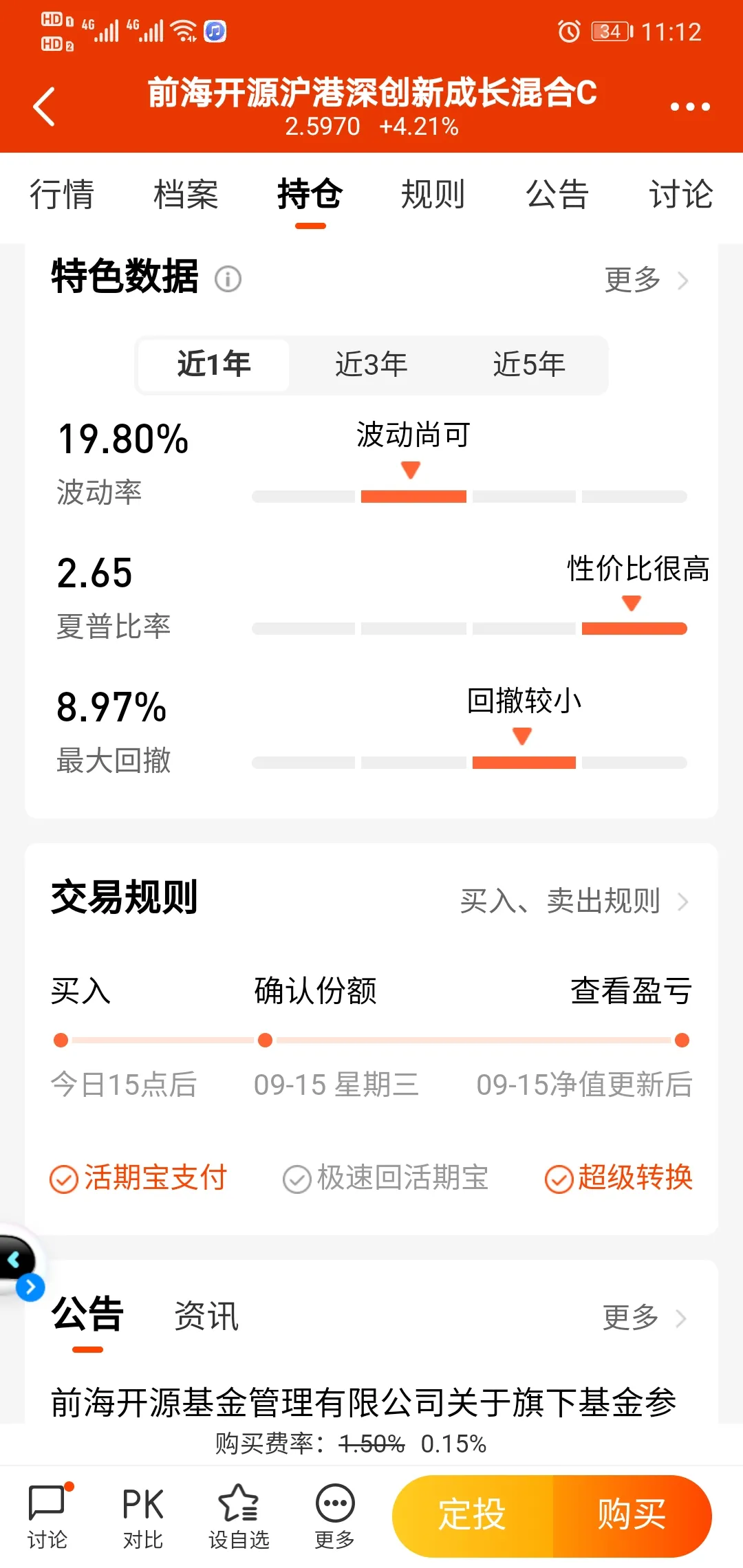Open 更多 for the 公告 section
Screen dimensions: 743x1568
coord(644,1318)
